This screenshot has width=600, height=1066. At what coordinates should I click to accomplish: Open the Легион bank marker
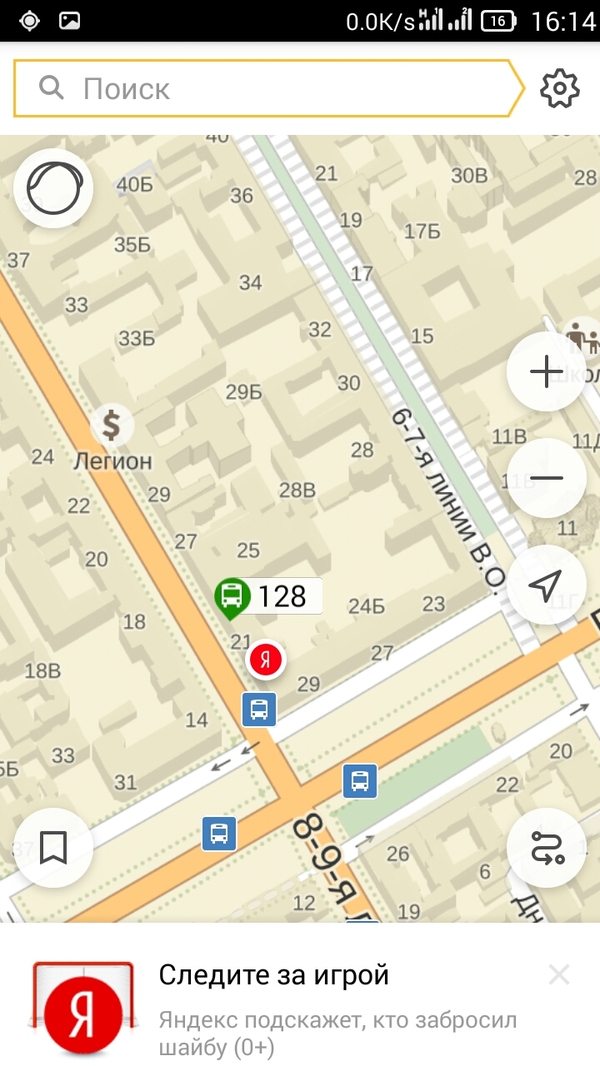pyautogui.click(x=112, y=427)
